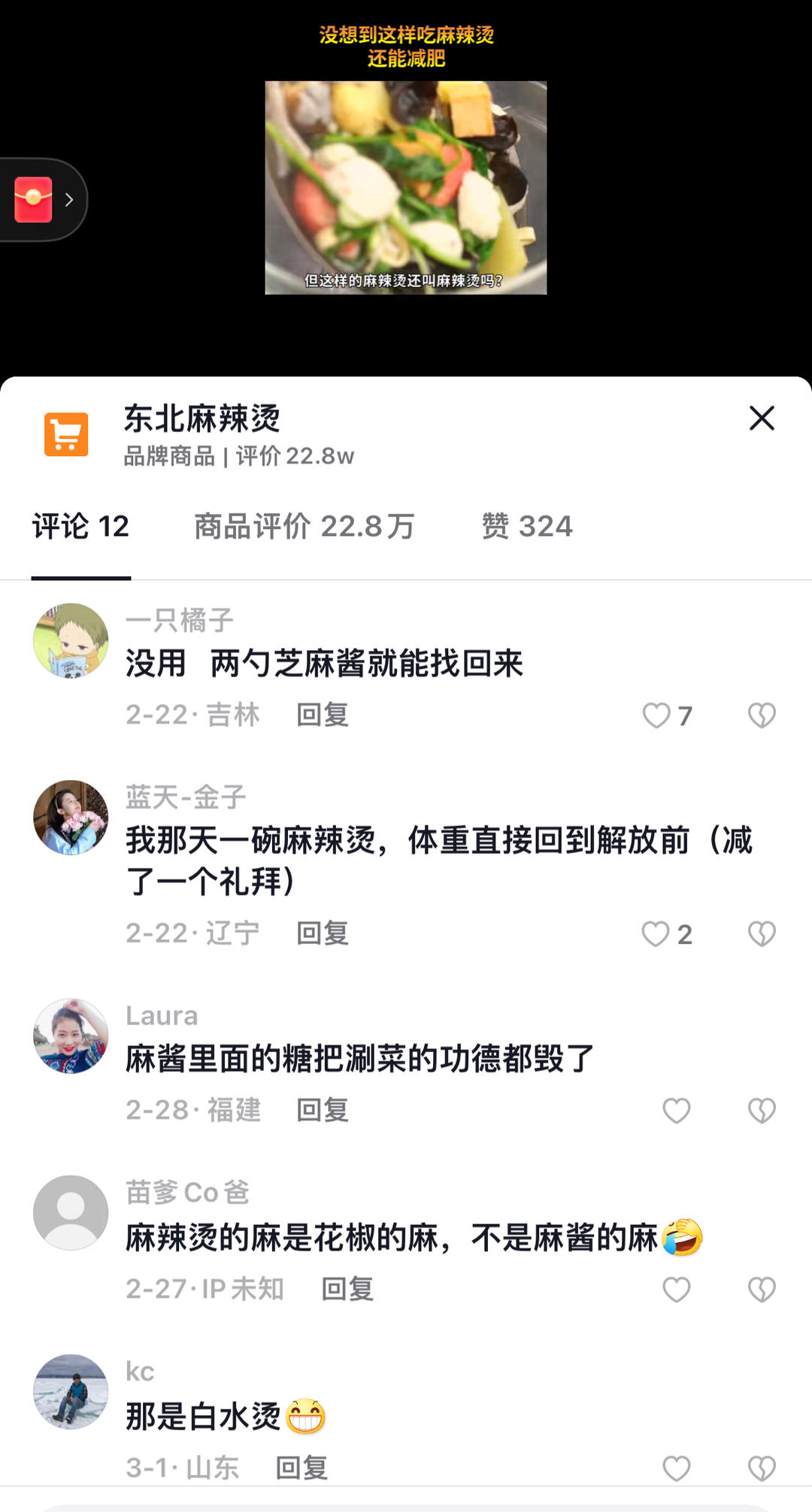Open the red envelope reward
The width and height of the screenshot is (812, 1512).
coord(34,200)
